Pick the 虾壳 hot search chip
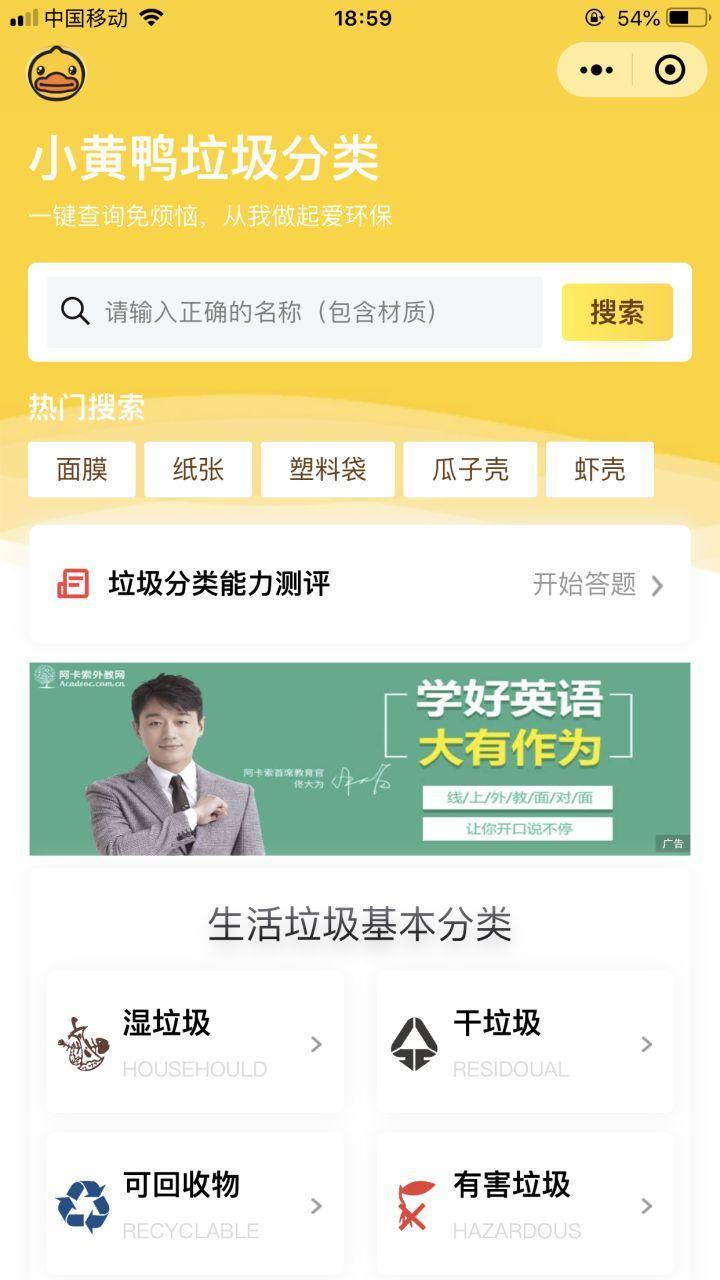Image resolution: width=720 pixels, height=1280 pixels. 600,469
